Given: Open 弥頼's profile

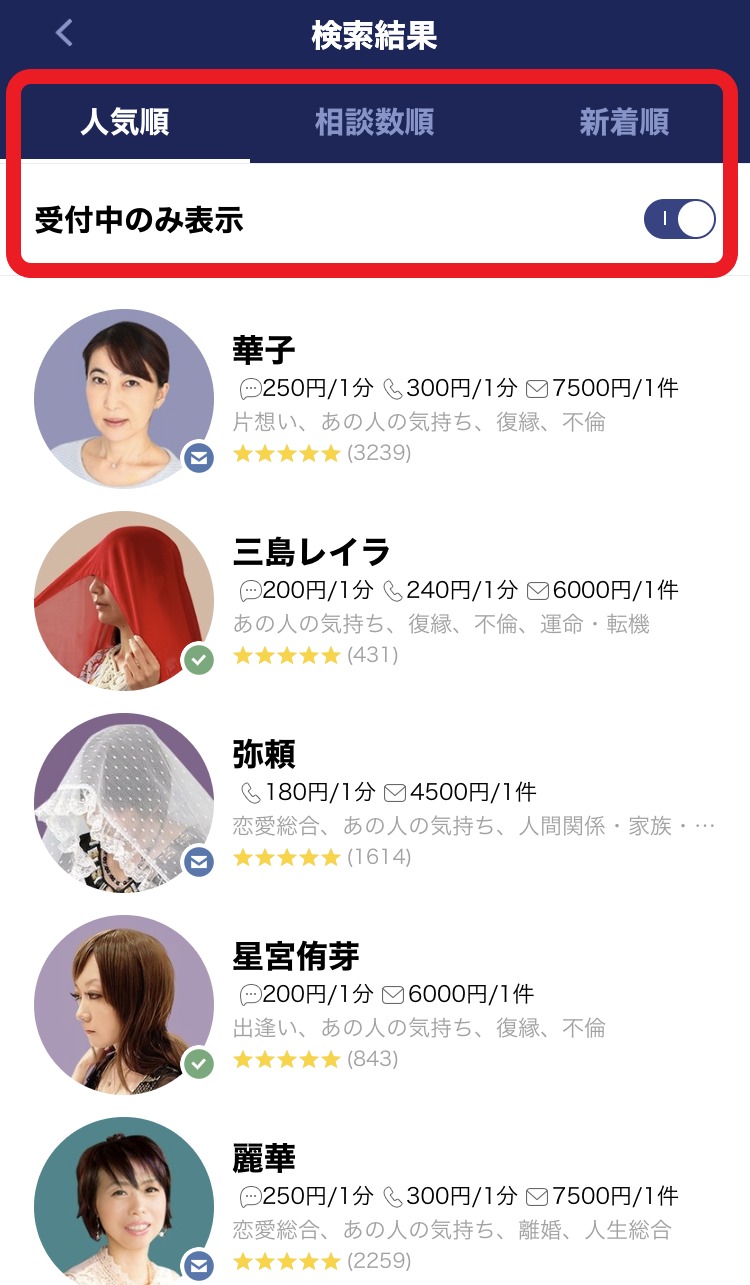Looking at the screenshot, I should [264, 754].
